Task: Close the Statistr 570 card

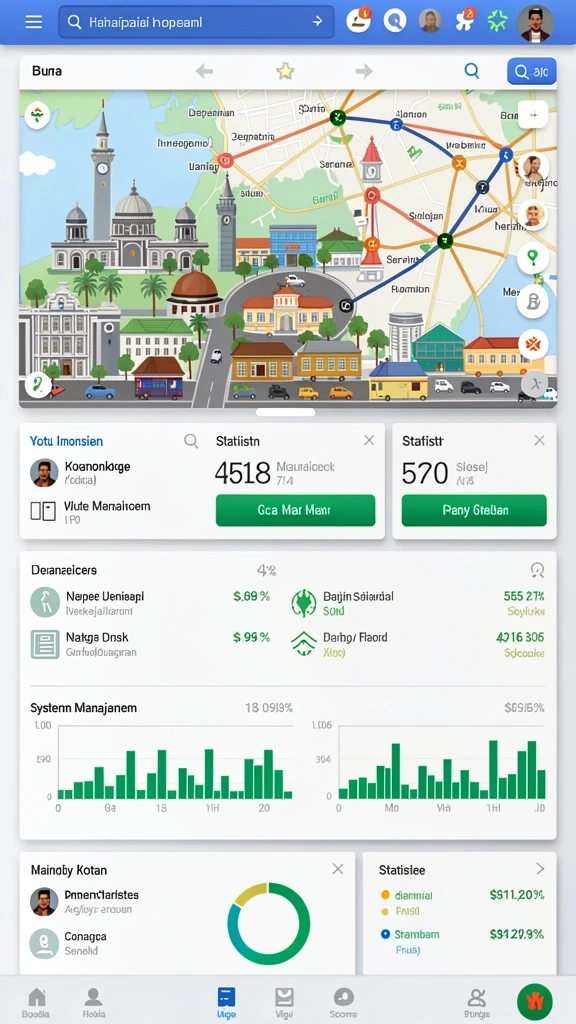Action: 539,440
